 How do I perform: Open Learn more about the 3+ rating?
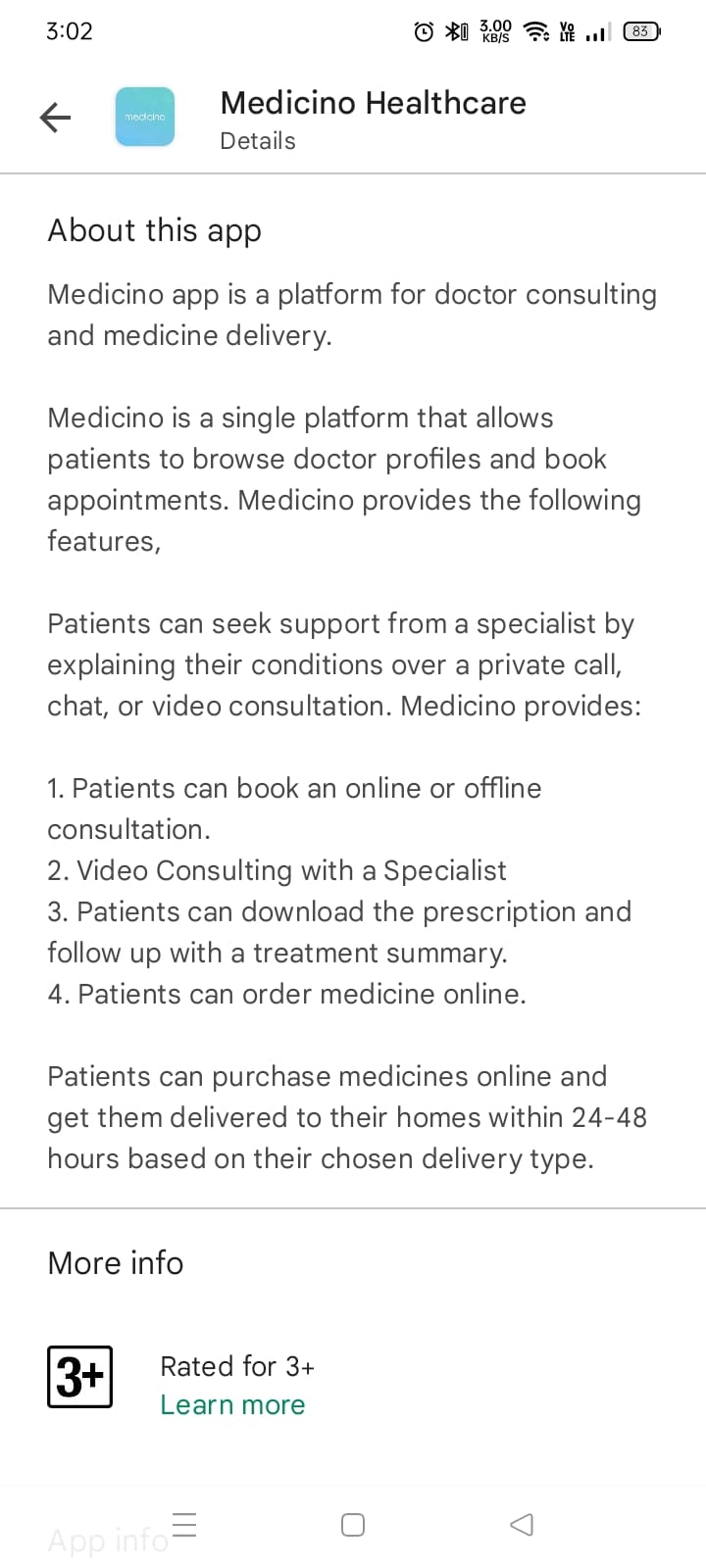pyautogui.click(x=232, y=1404)
